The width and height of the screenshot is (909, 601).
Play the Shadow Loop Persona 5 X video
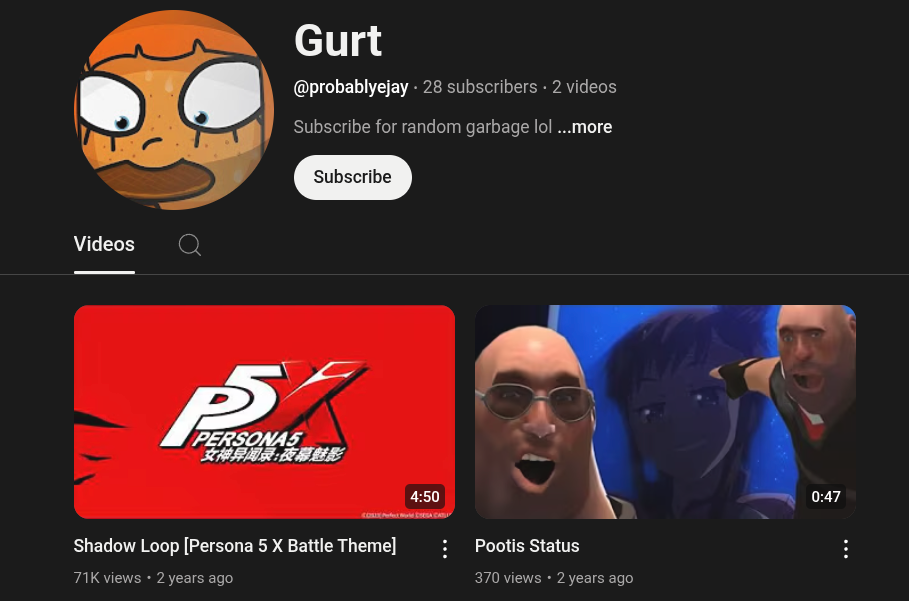point(264,411)
